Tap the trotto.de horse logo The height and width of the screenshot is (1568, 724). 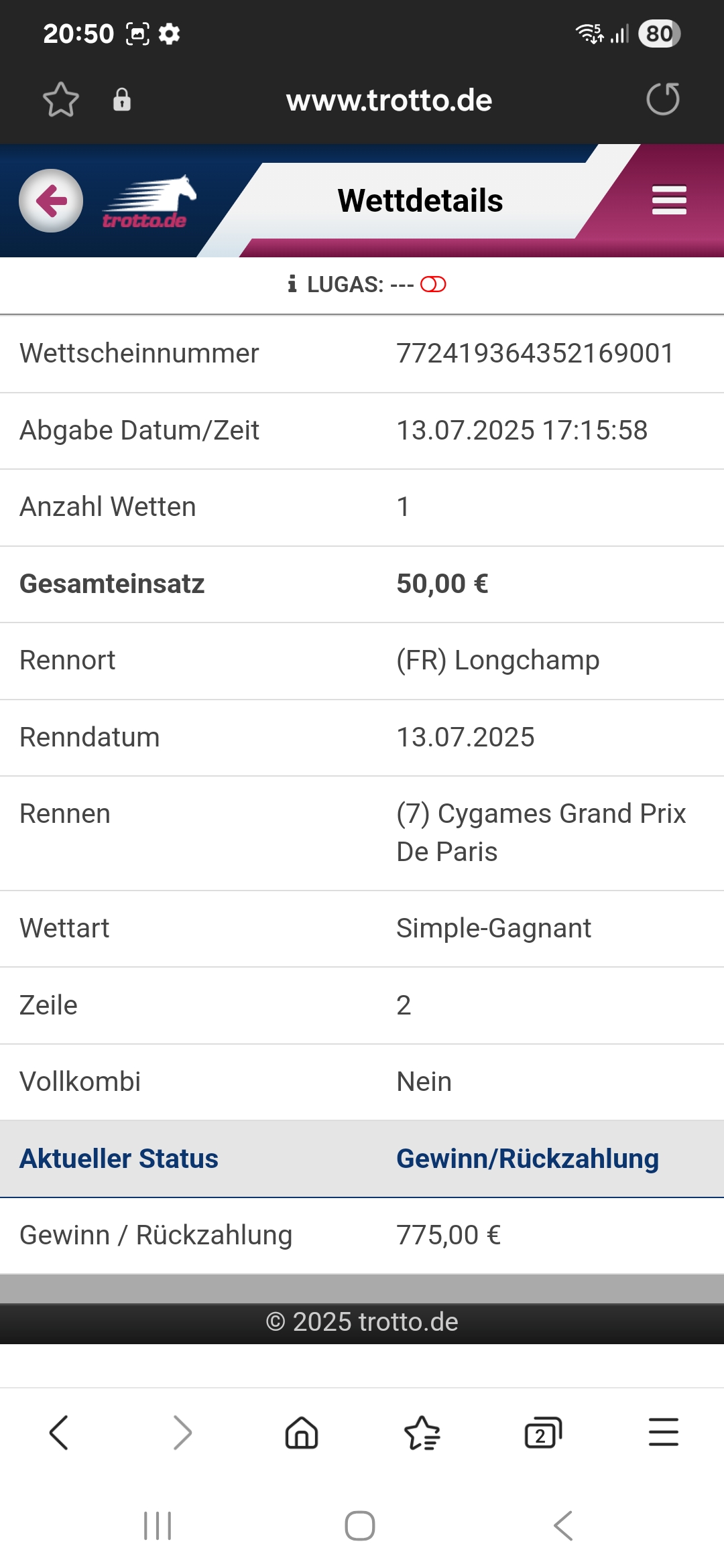pyautogui.click(x=149, y=202)
